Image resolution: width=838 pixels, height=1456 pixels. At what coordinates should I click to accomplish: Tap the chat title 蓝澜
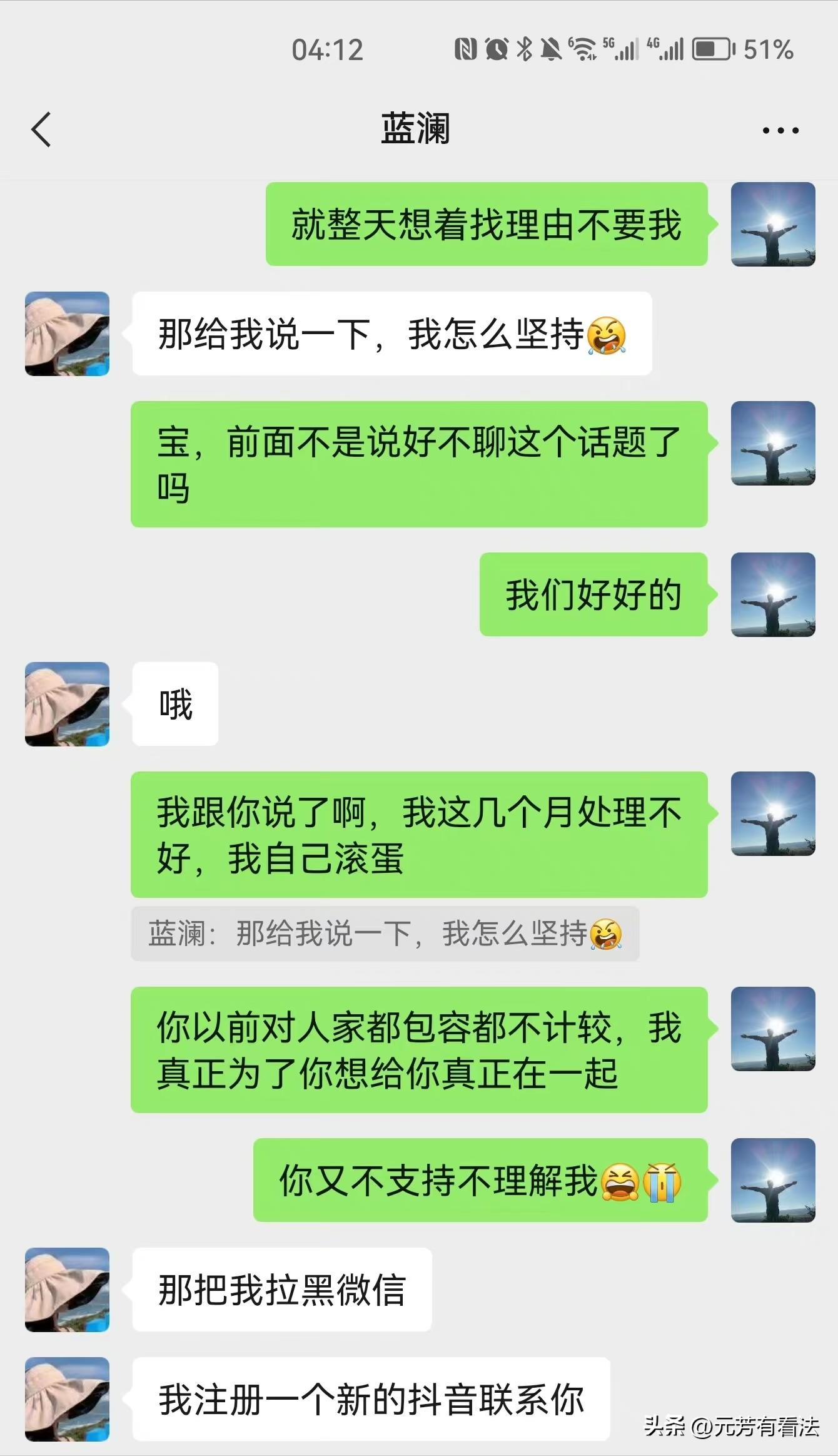(418, 128)
